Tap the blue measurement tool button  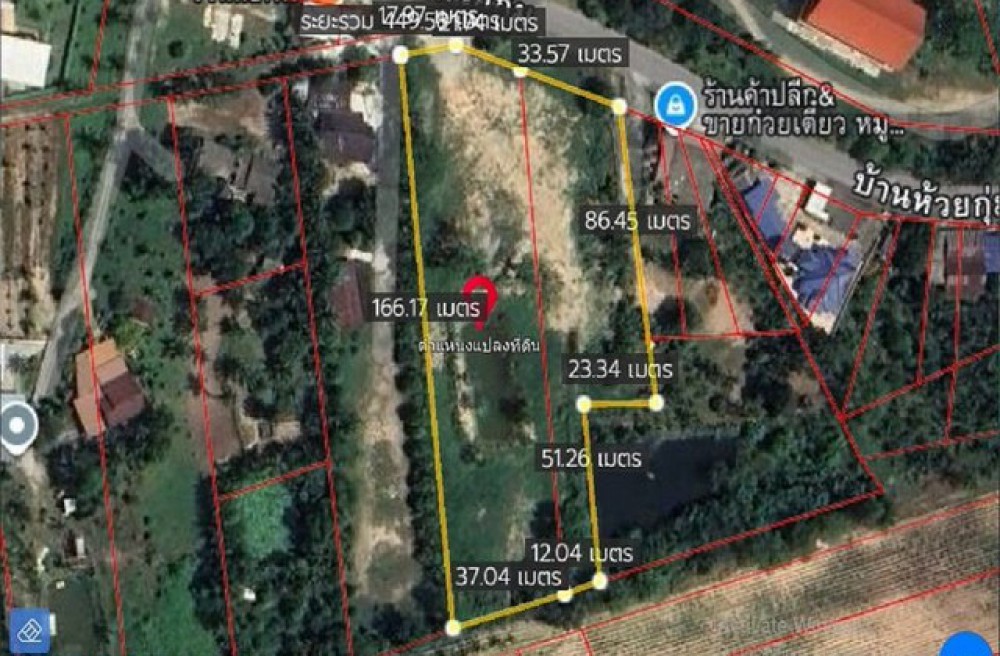(x=29, y=630)
